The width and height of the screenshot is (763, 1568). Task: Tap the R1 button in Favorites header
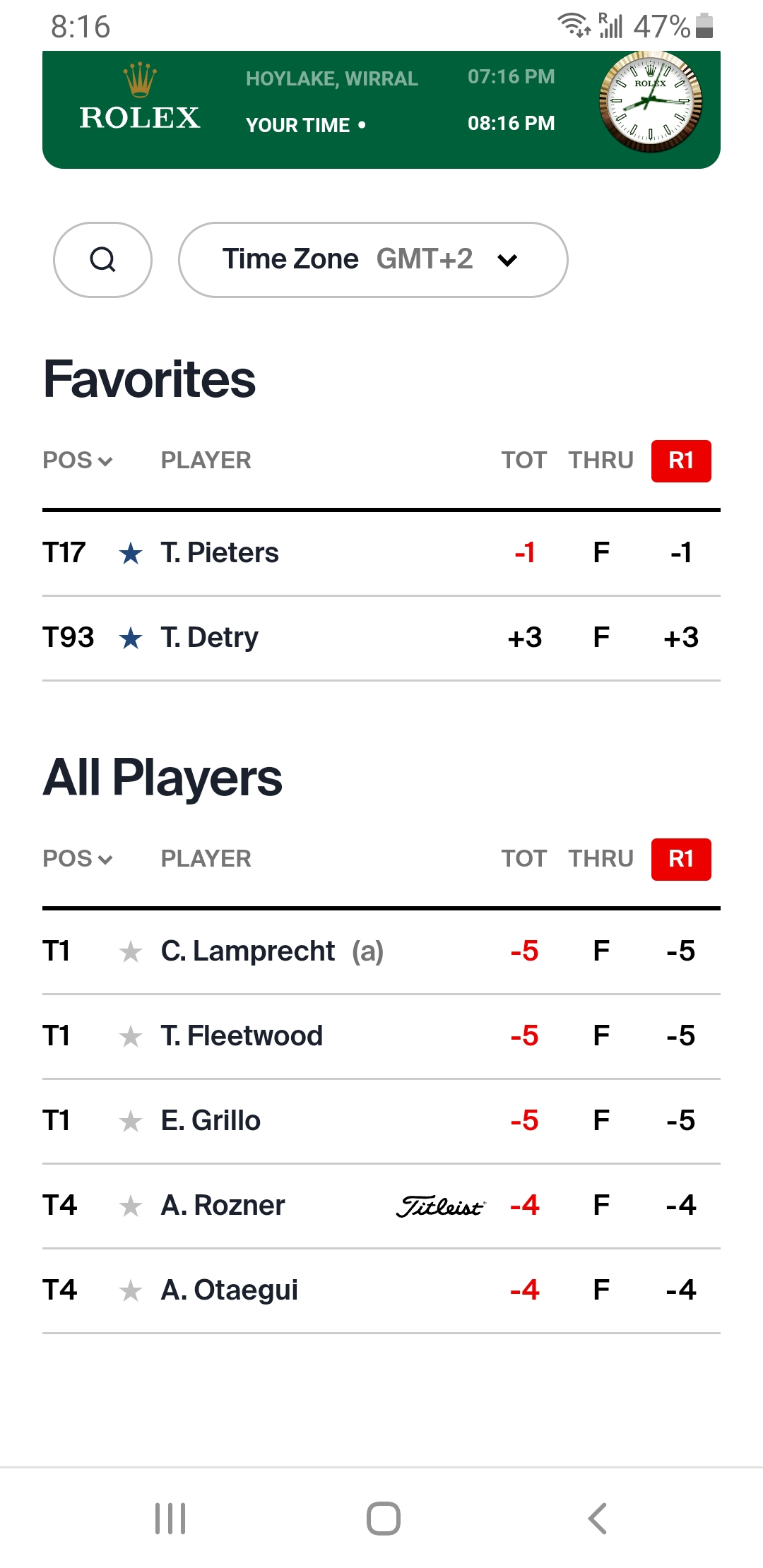click(680, 461)
